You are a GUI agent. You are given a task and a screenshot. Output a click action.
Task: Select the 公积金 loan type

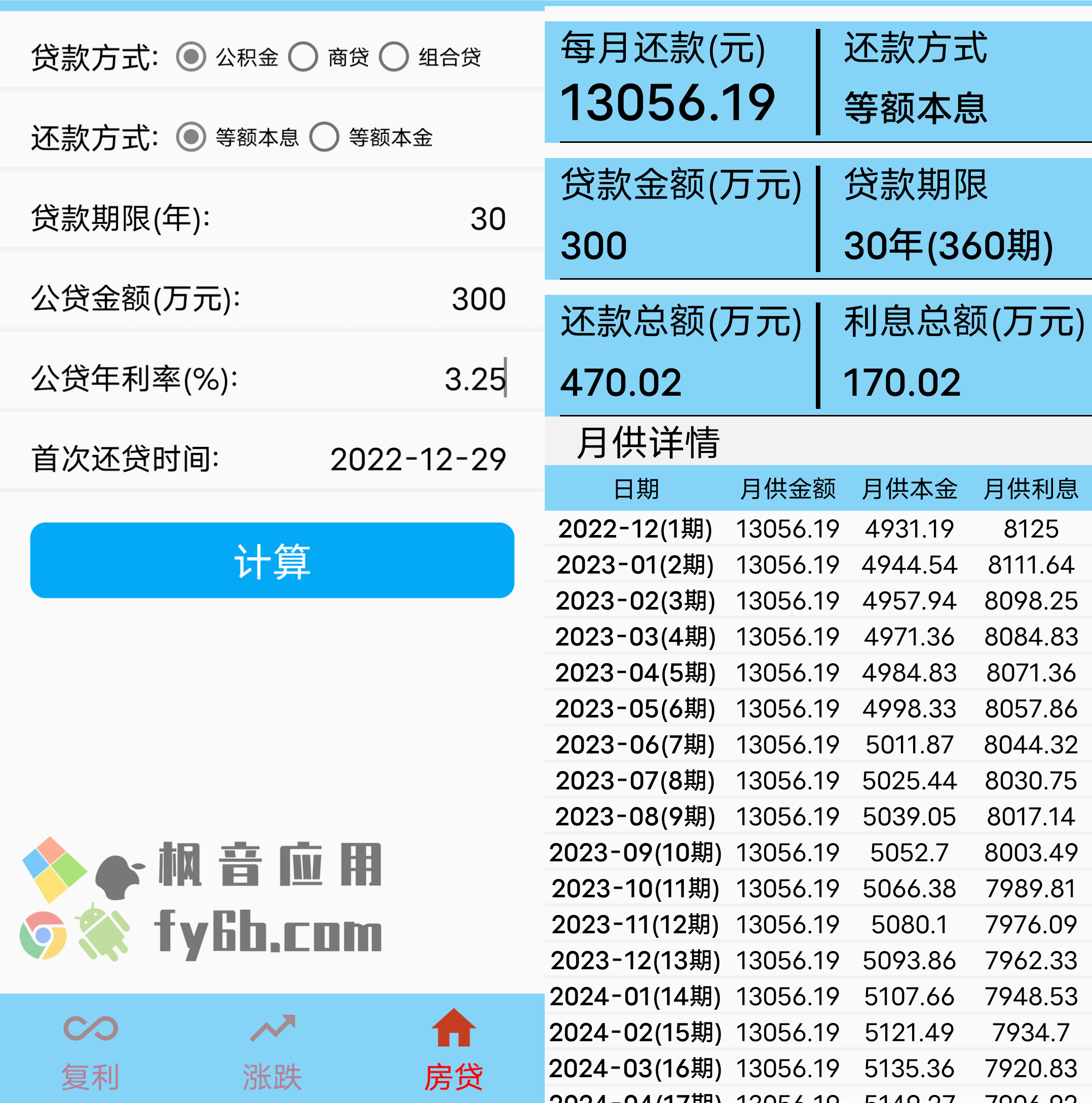(x=192, y=57)
